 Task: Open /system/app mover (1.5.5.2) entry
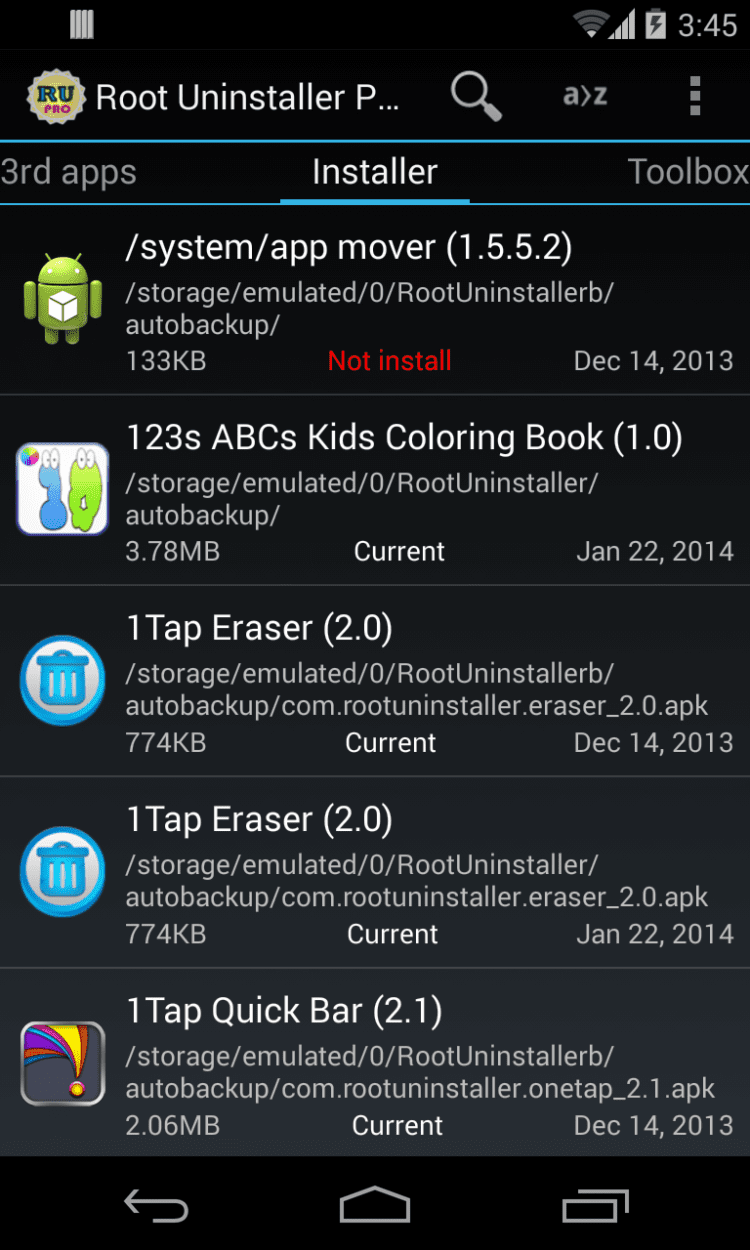click(x=375, y=300)
